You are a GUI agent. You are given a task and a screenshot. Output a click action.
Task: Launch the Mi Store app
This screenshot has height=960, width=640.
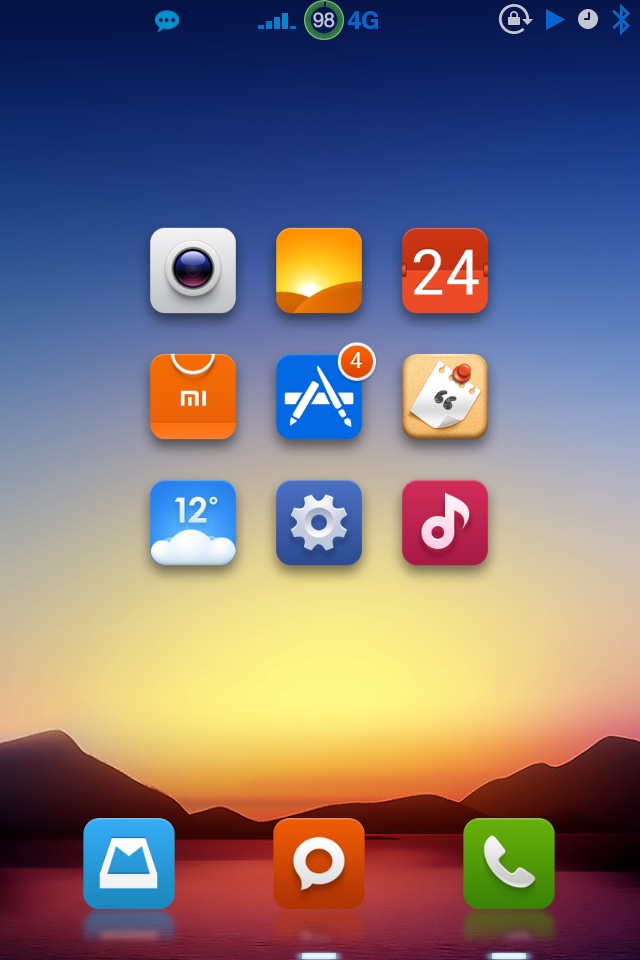pyautogui.click(x=193, y=396)
